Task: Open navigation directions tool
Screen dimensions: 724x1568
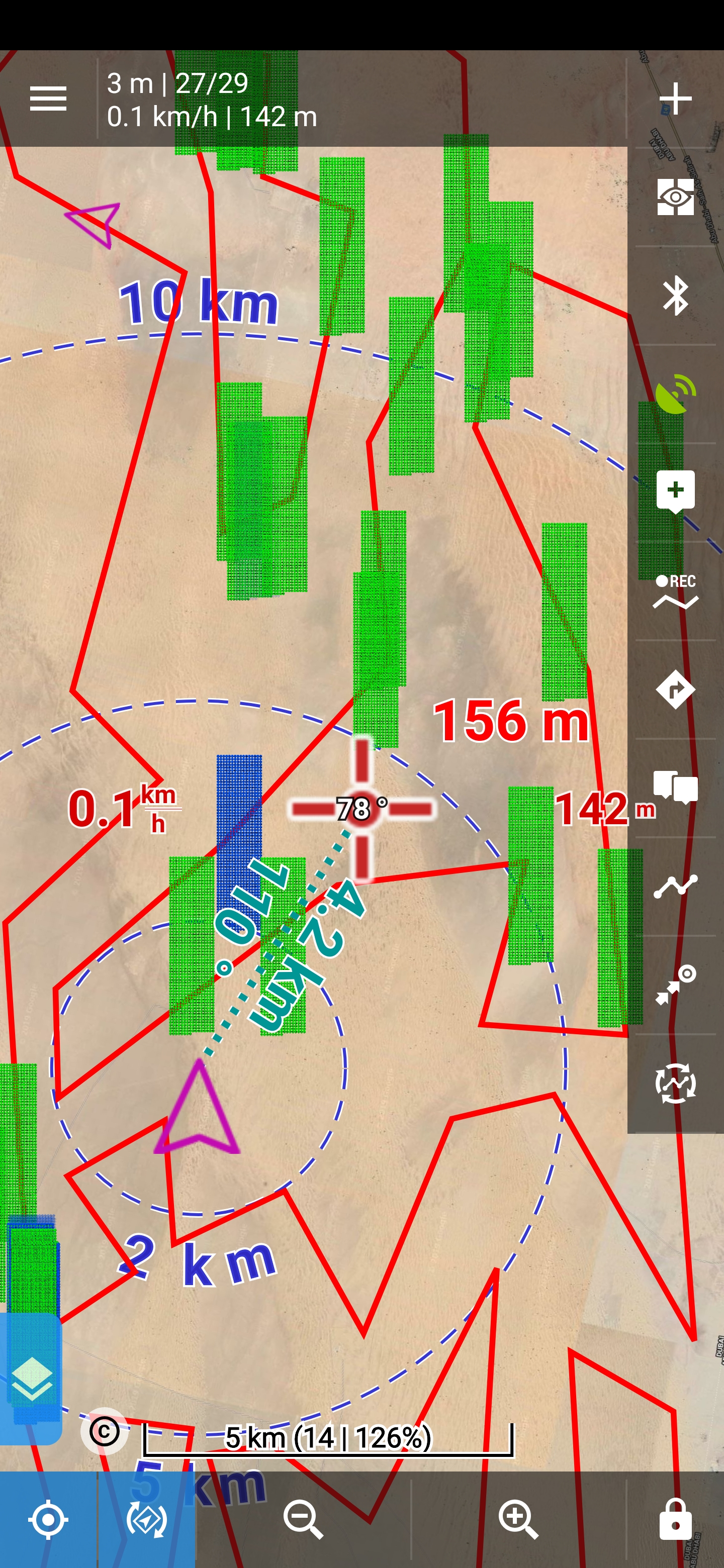Action: tap(675, 690)
